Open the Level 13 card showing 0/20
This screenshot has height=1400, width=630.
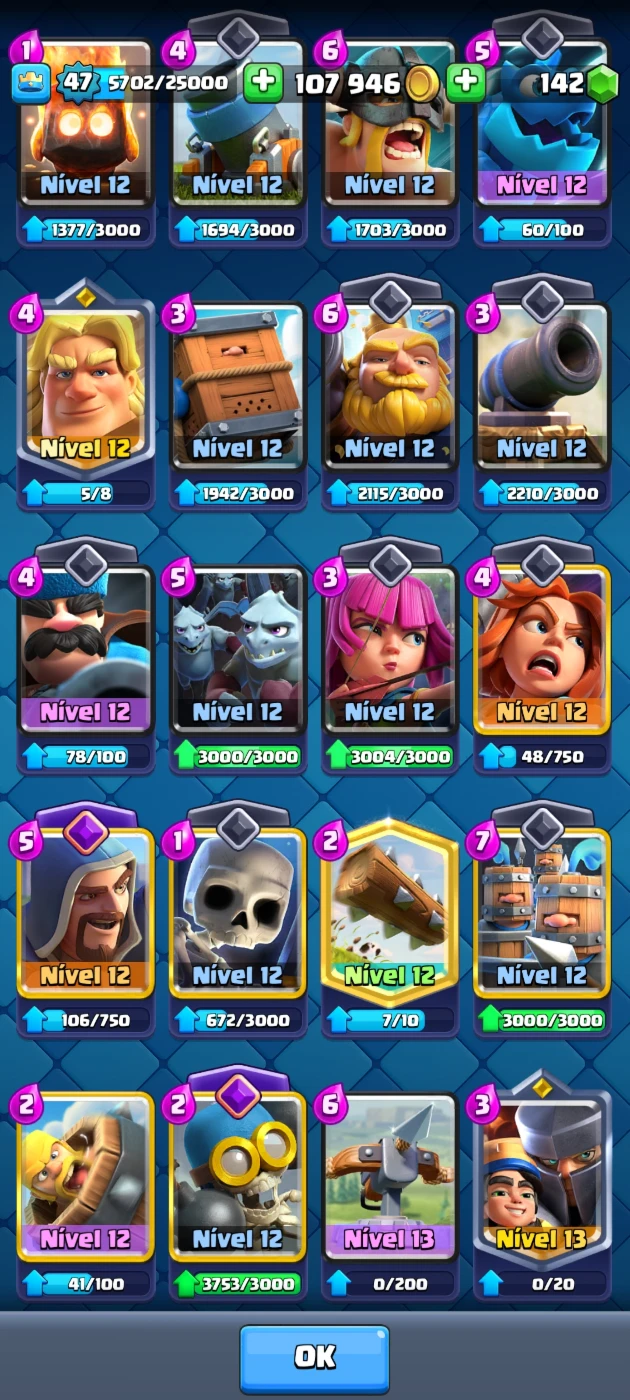[542, 1180]
